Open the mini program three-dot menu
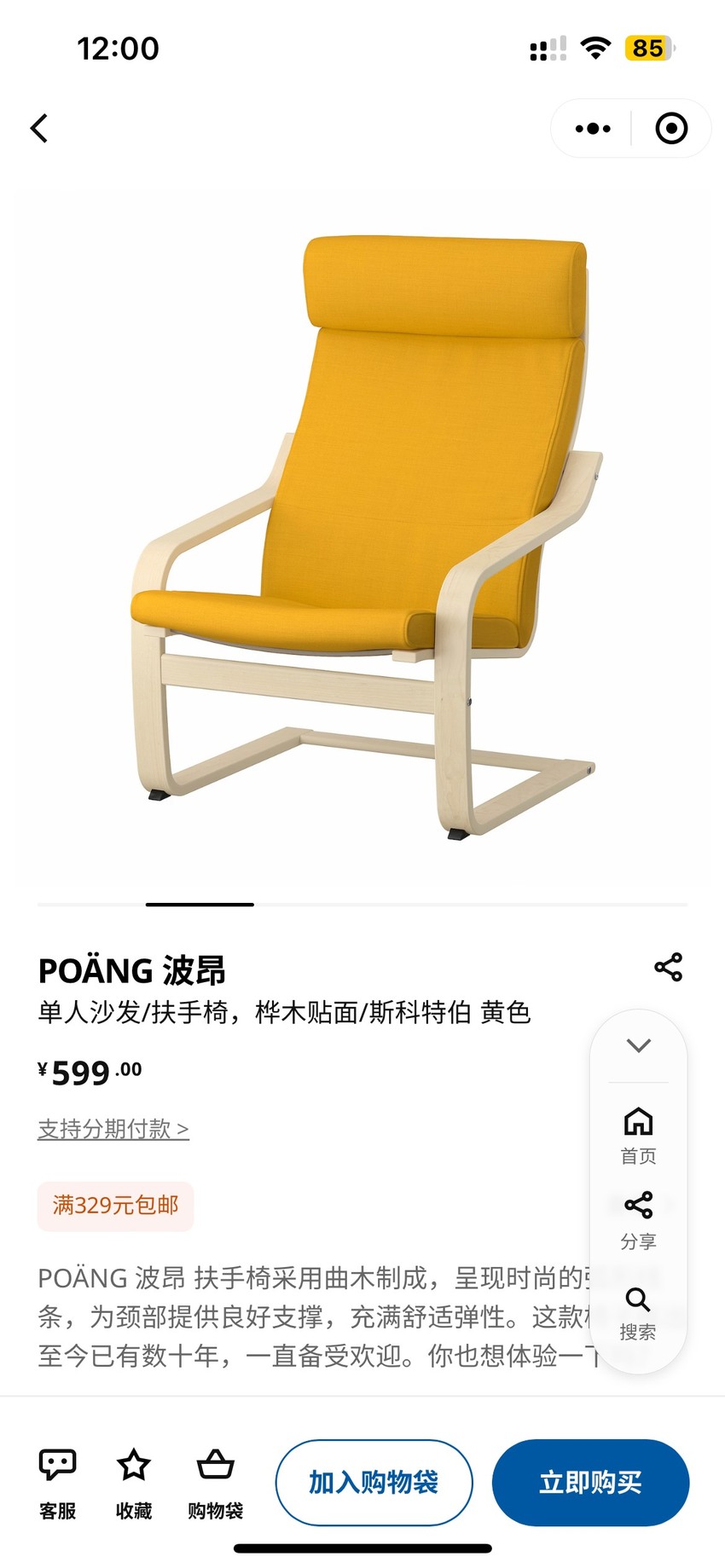Viewport: 725px width, 1568px height. (593, 129)
